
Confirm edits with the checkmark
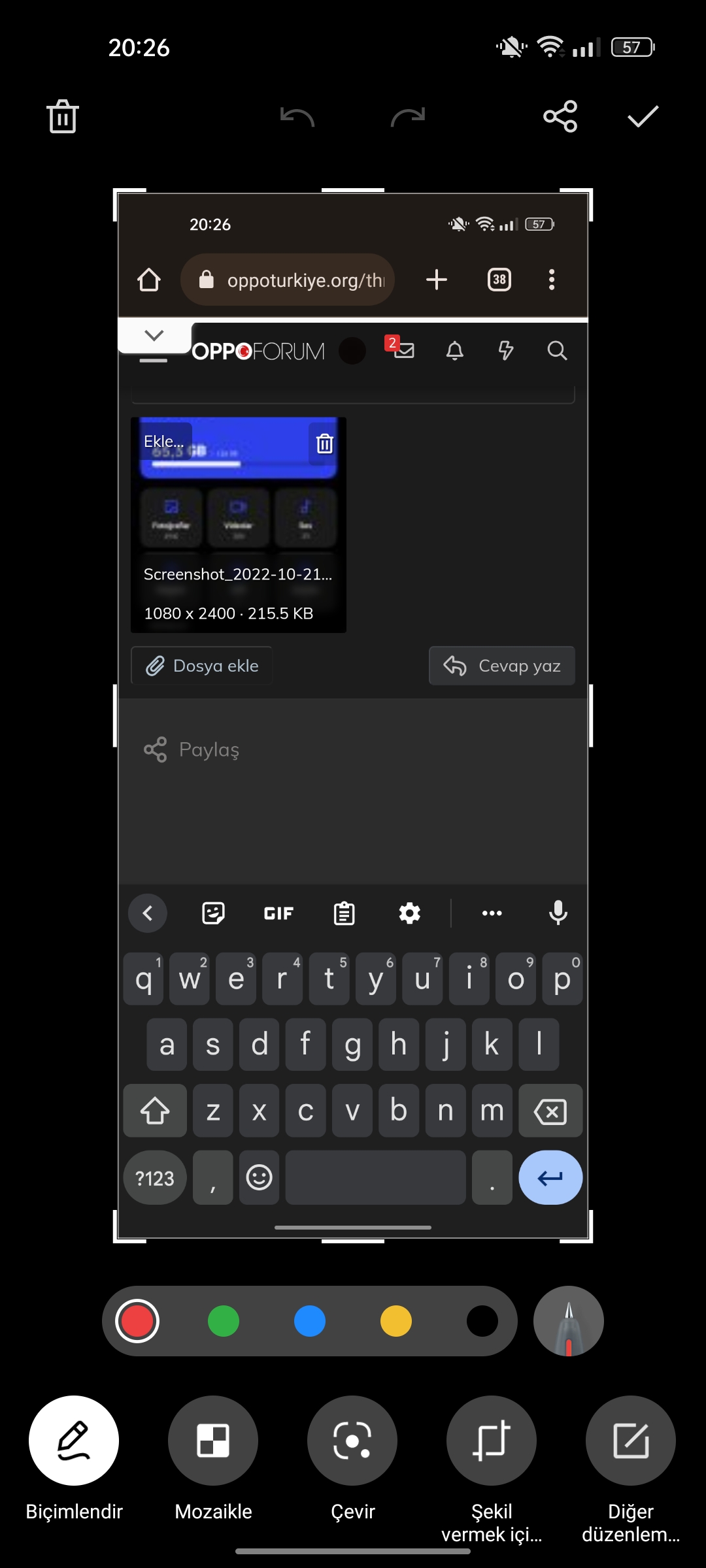pyautogui.click(x=643, y=116)
